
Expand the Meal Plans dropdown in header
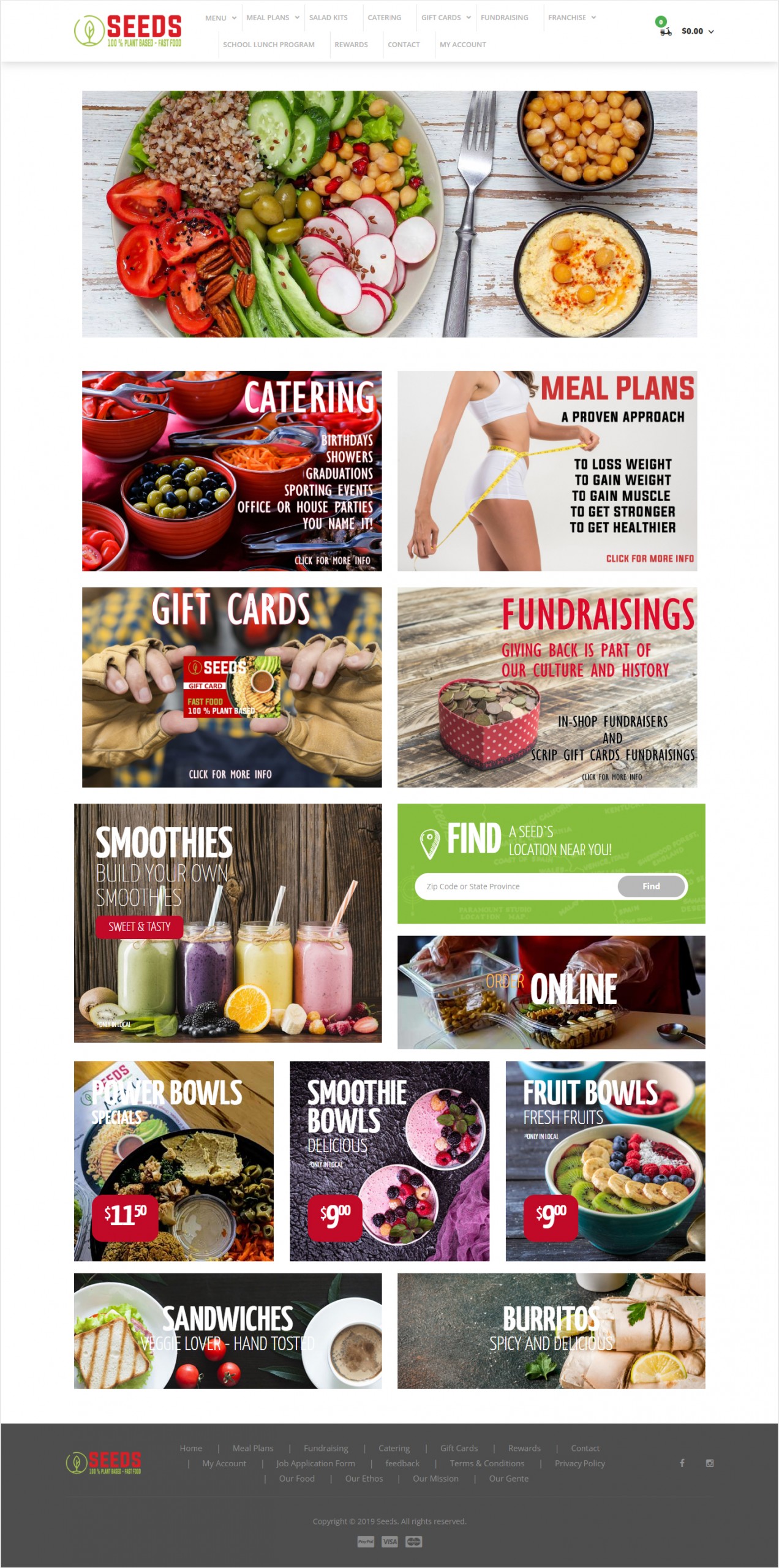coord(272,18)
